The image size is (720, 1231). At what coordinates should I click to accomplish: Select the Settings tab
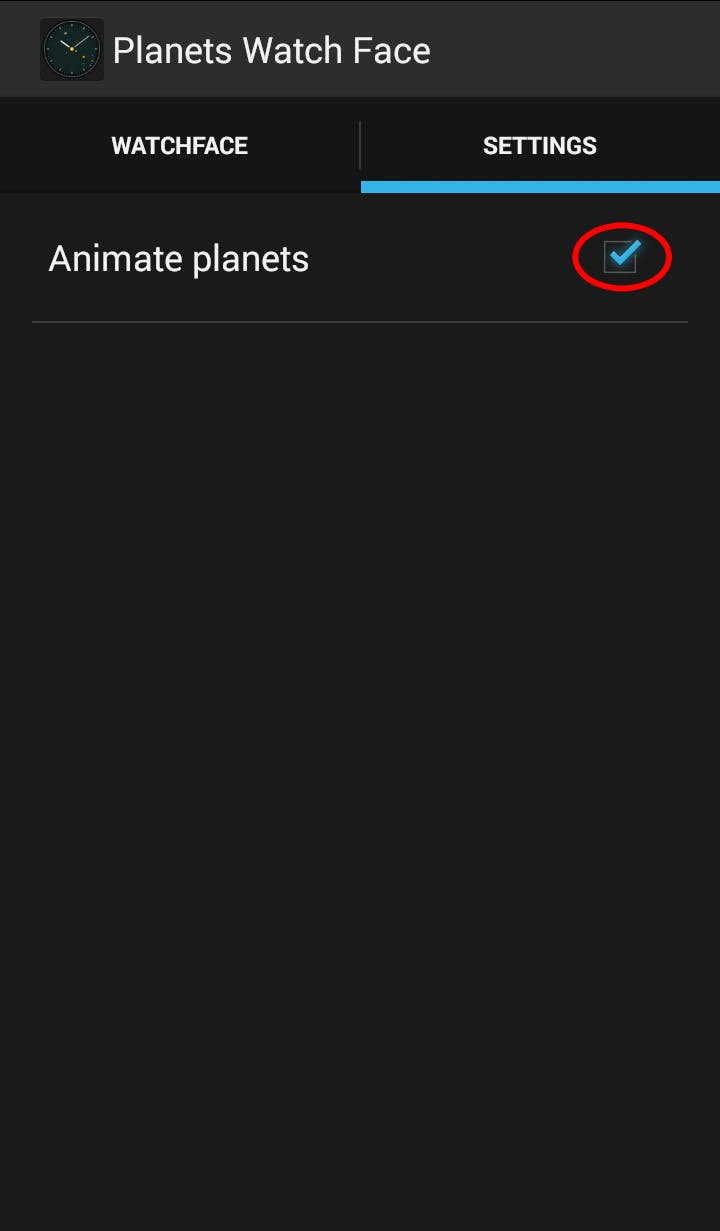(x=540, y=146)
